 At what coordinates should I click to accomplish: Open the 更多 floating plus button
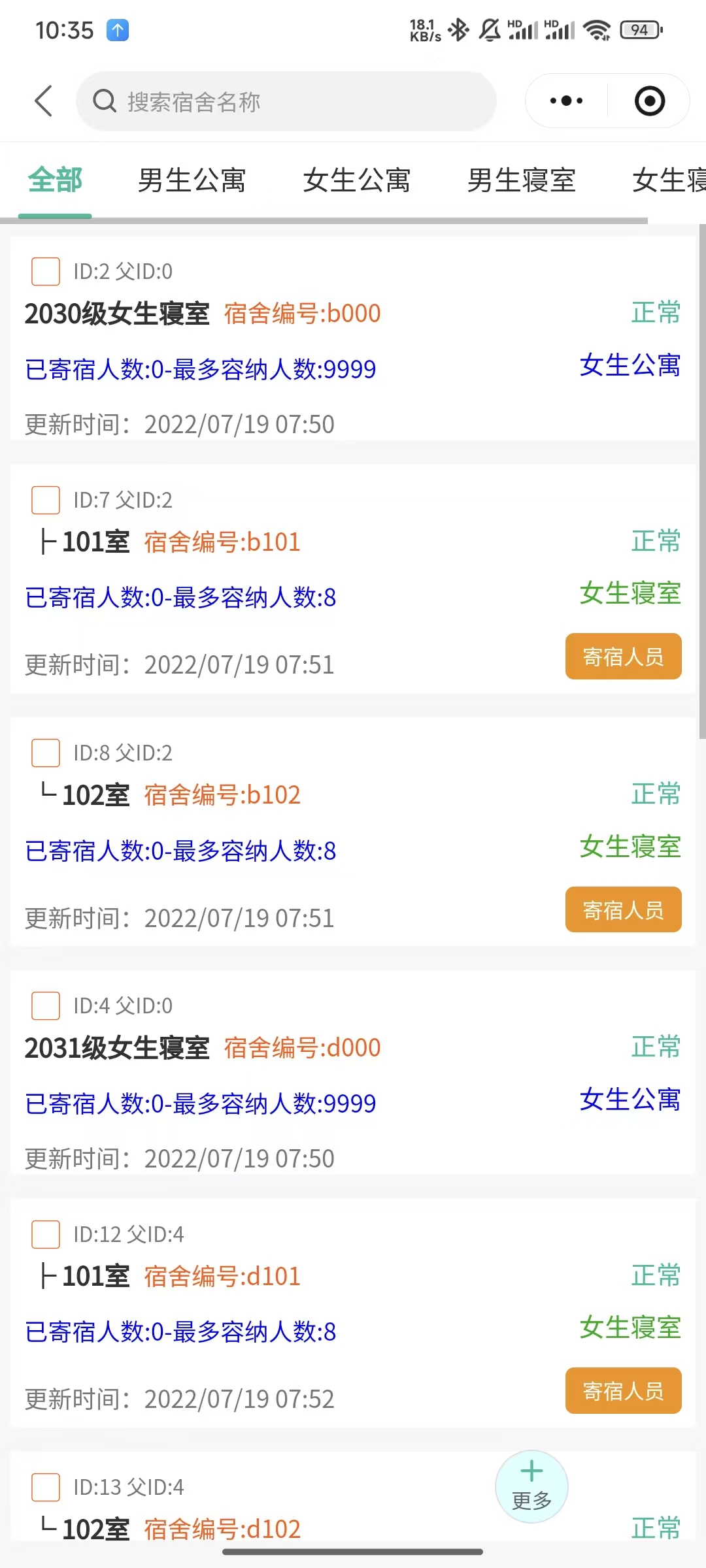point(531,1486)
